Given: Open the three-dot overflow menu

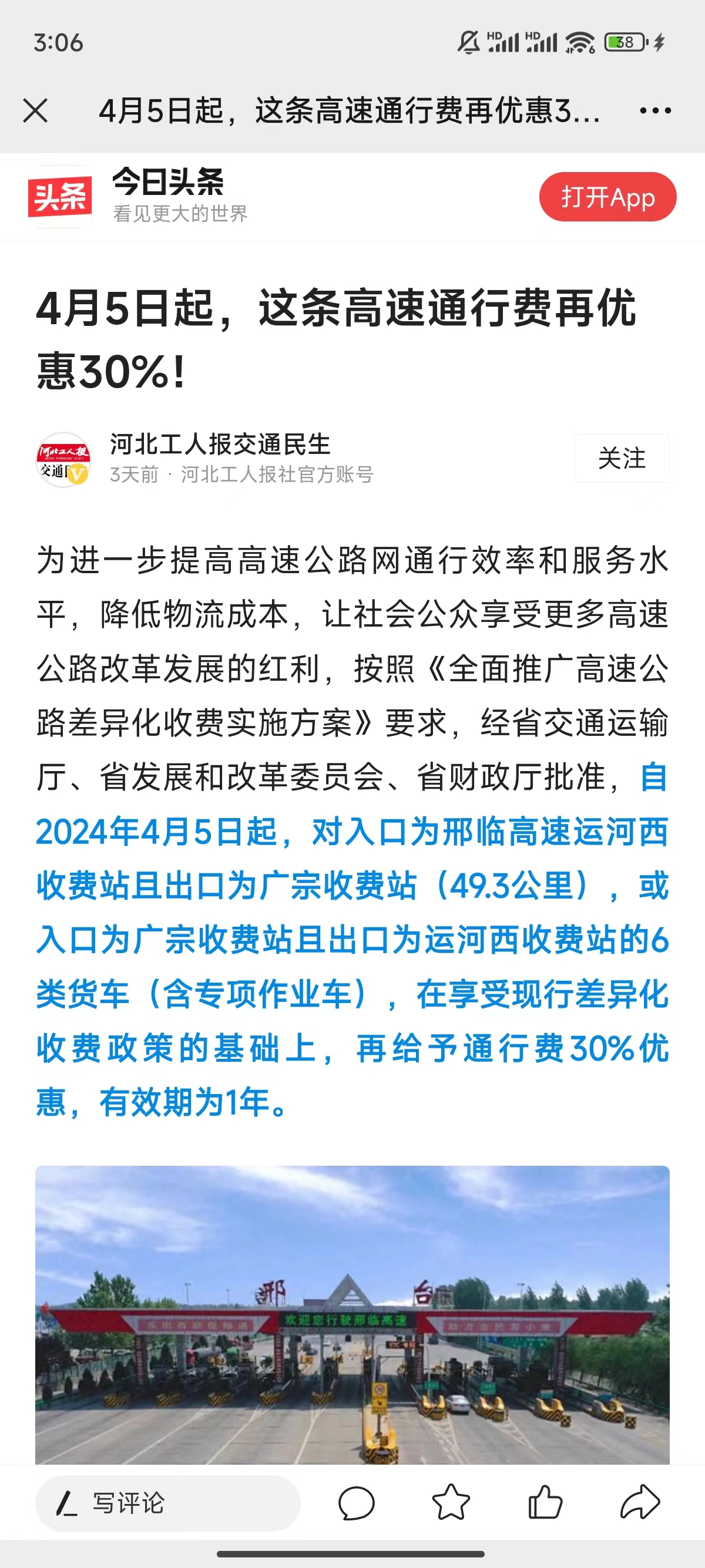Looking at the screenshot, I should 655,111.
